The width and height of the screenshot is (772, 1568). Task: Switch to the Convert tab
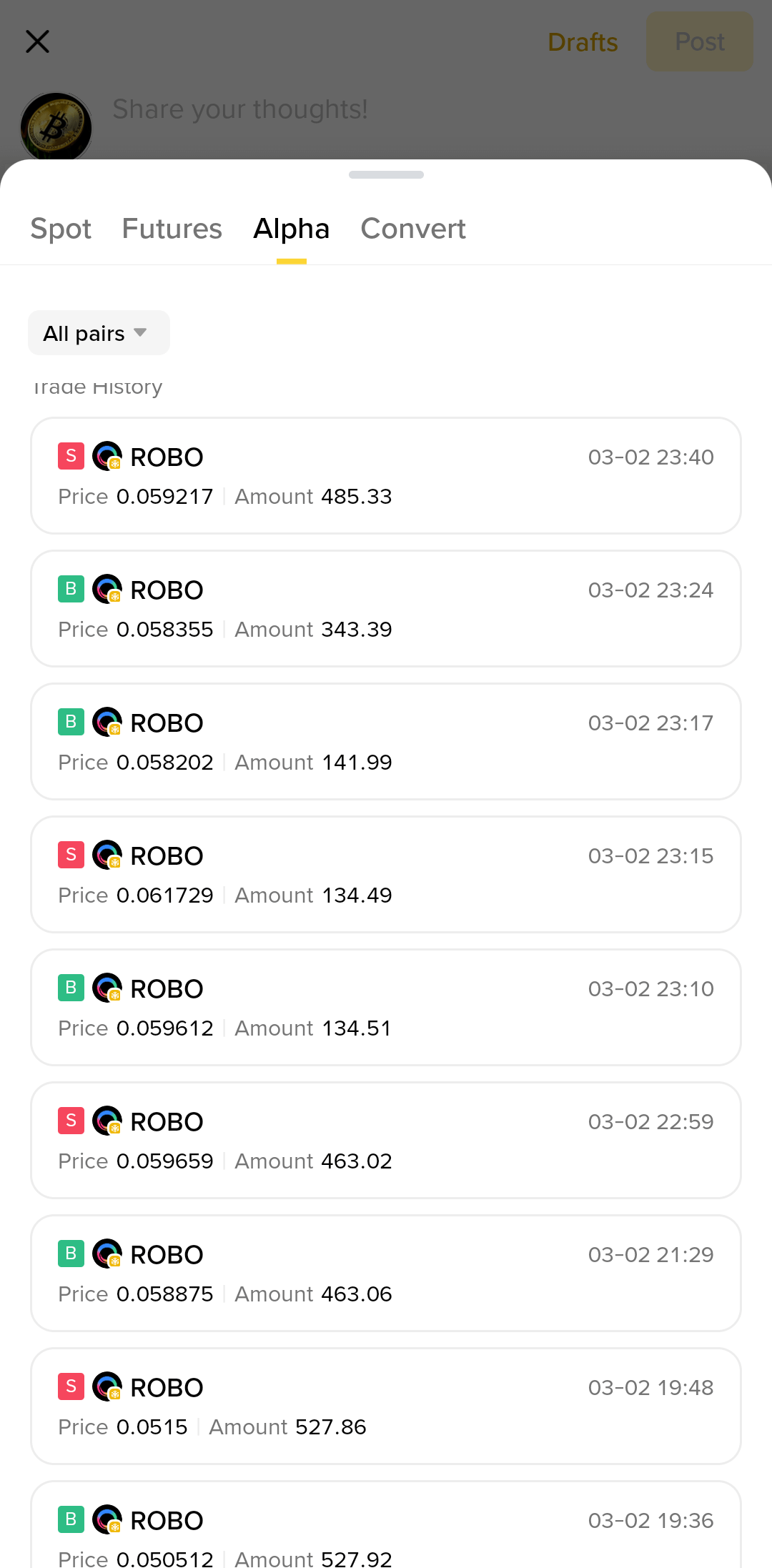tap(413, 229)
